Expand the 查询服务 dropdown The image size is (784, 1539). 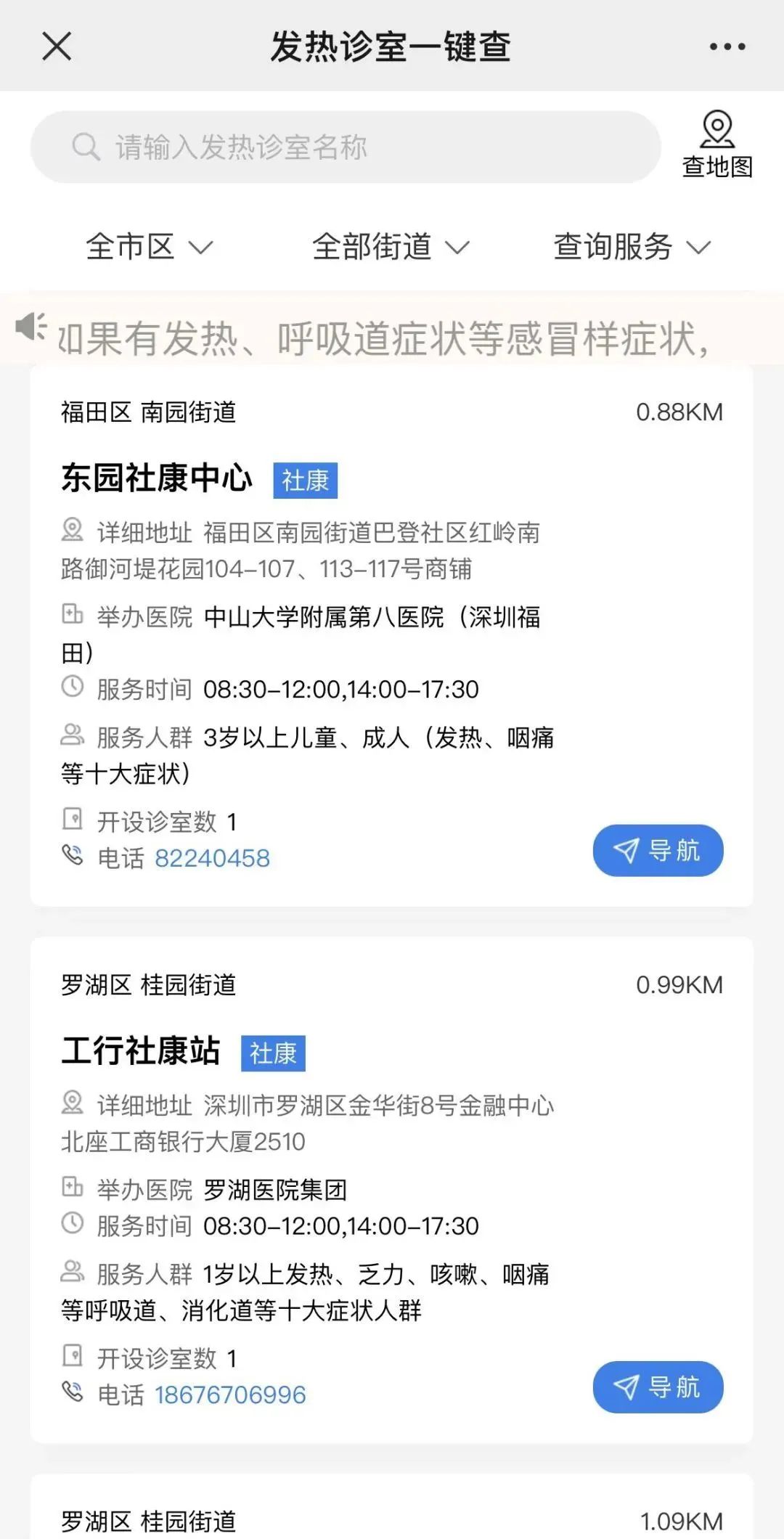coord(632,247)
